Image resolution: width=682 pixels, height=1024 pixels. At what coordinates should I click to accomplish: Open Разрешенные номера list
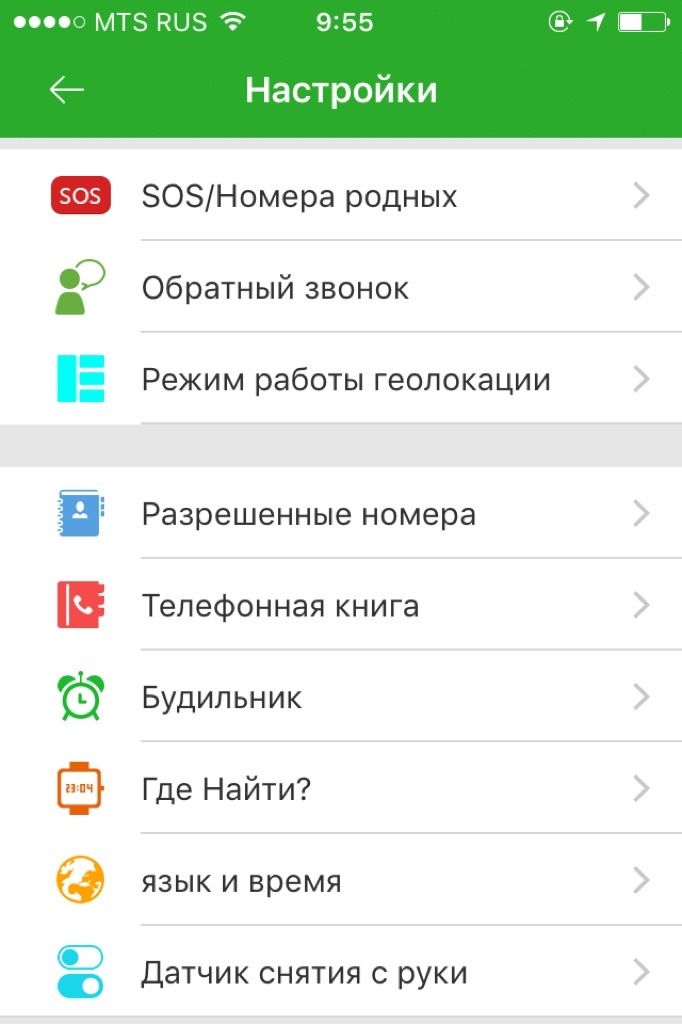[340, 514]
